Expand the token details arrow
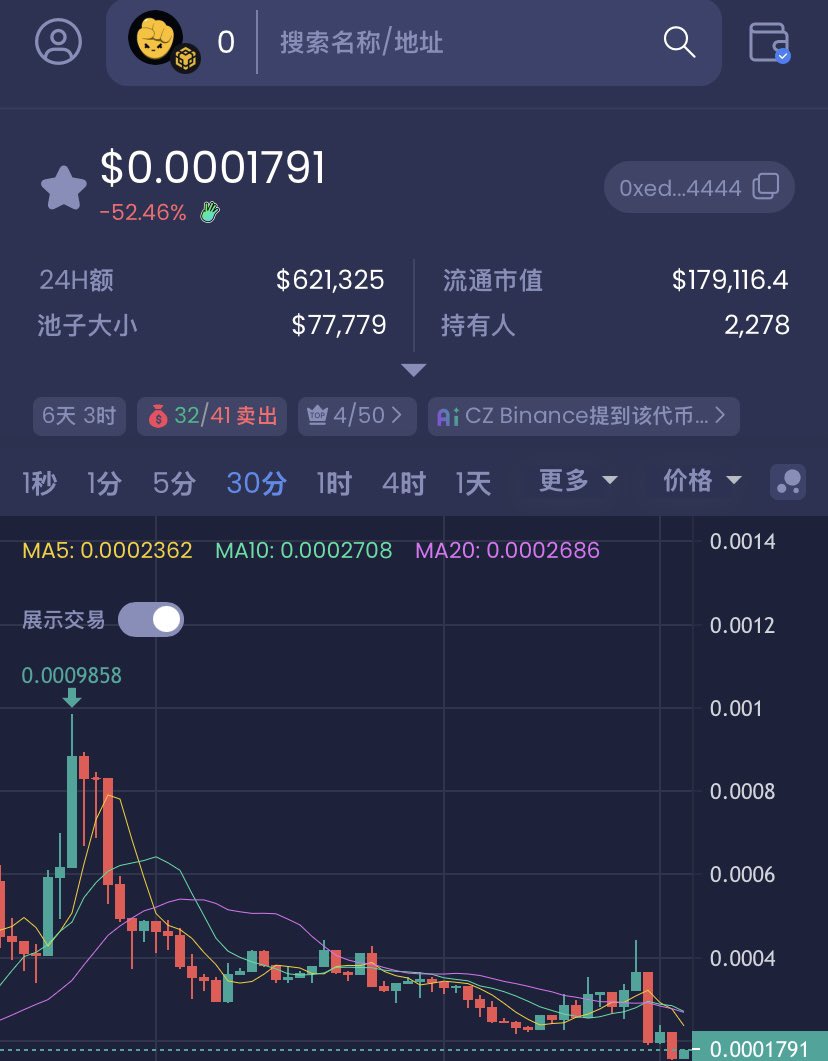 click(x=414, y=370)
